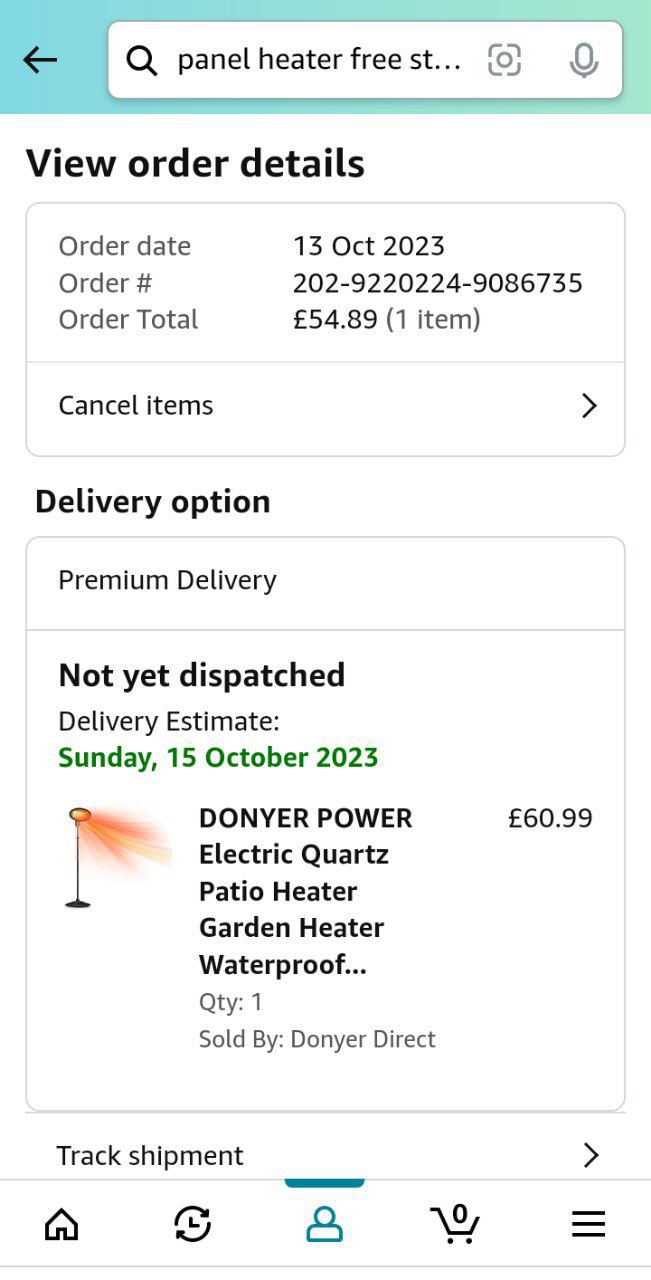Open the shopping basket

(x=455, y=1224)
